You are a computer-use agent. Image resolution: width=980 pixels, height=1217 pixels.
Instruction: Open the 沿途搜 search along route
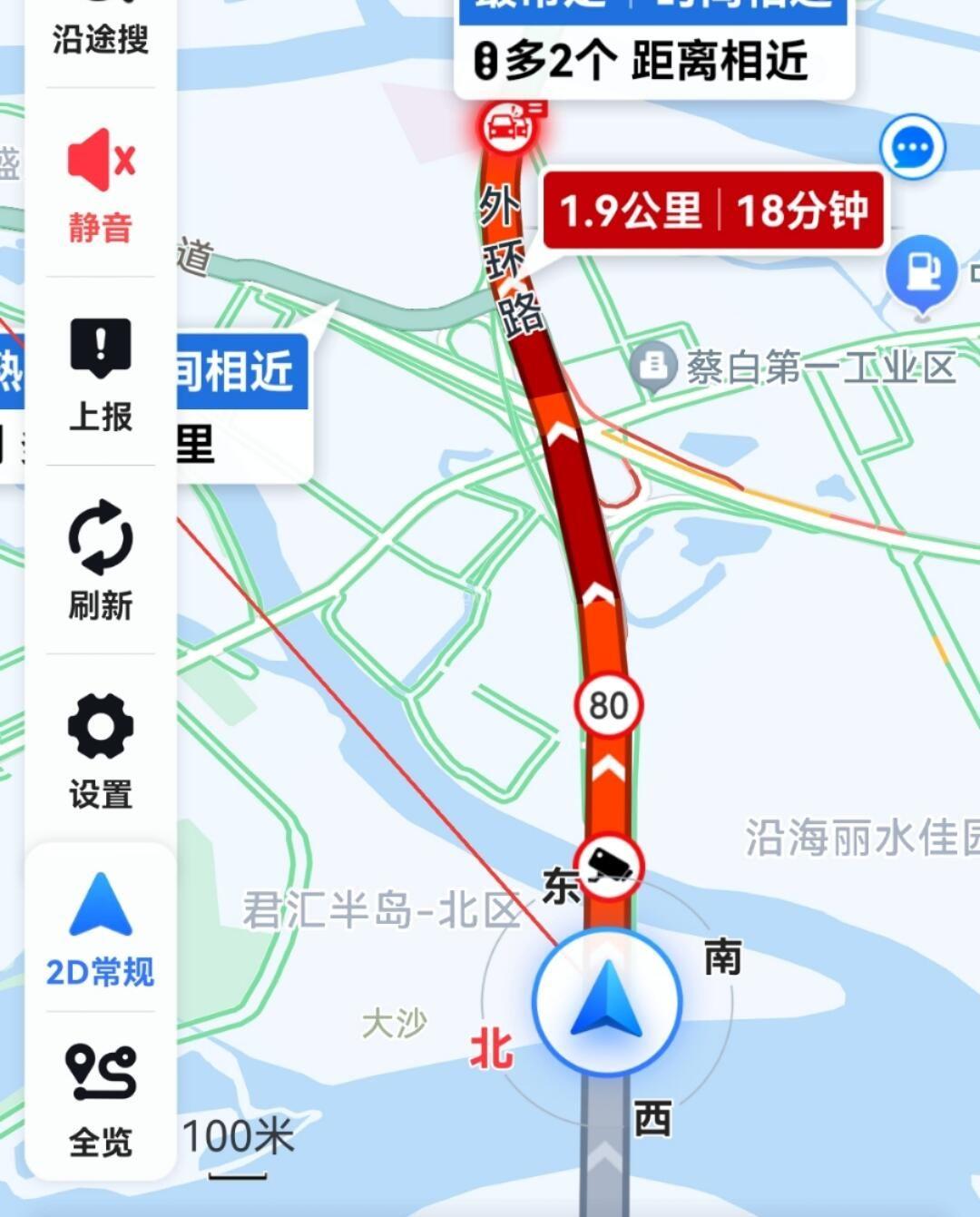coord(100,34)
